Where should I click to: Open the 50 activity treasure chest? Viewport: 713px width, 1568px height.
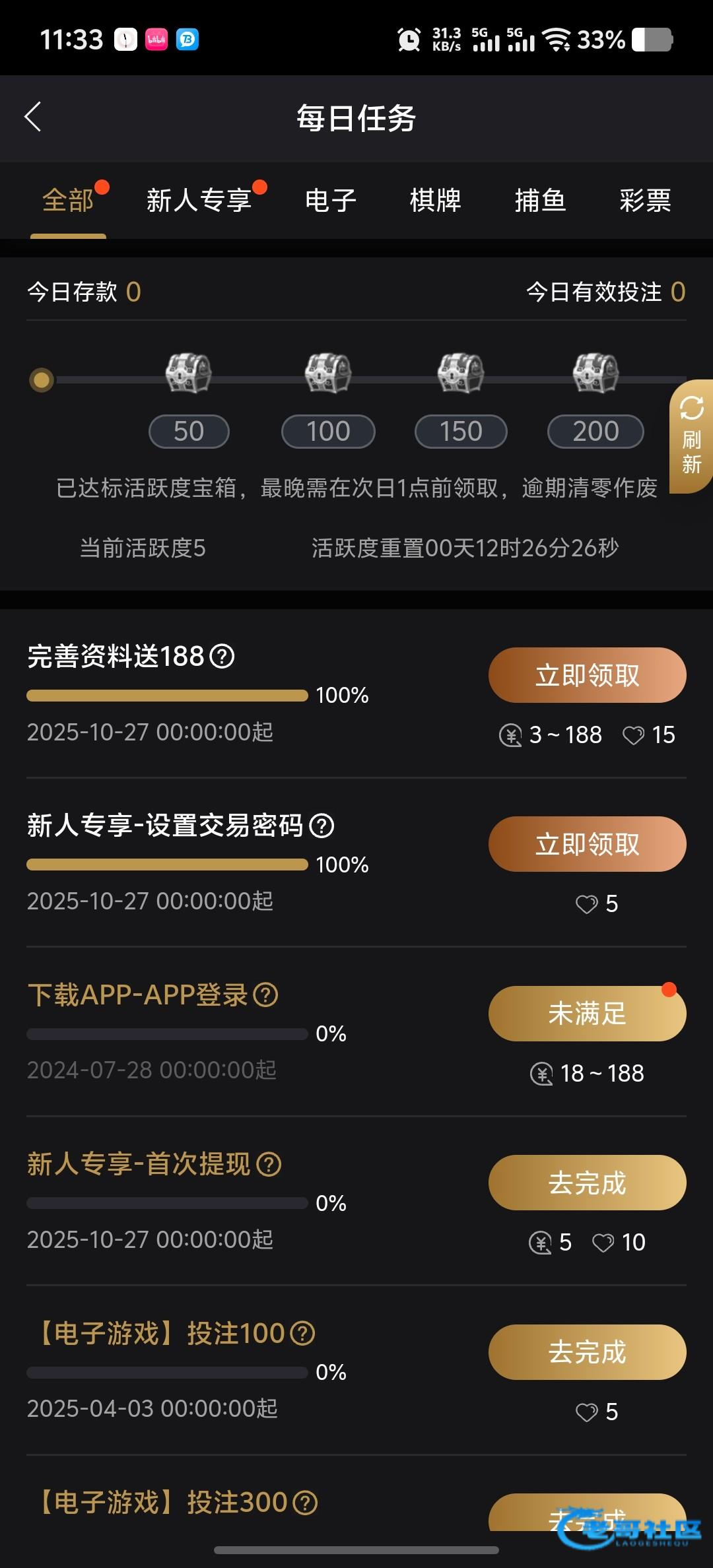click(189, 374)
